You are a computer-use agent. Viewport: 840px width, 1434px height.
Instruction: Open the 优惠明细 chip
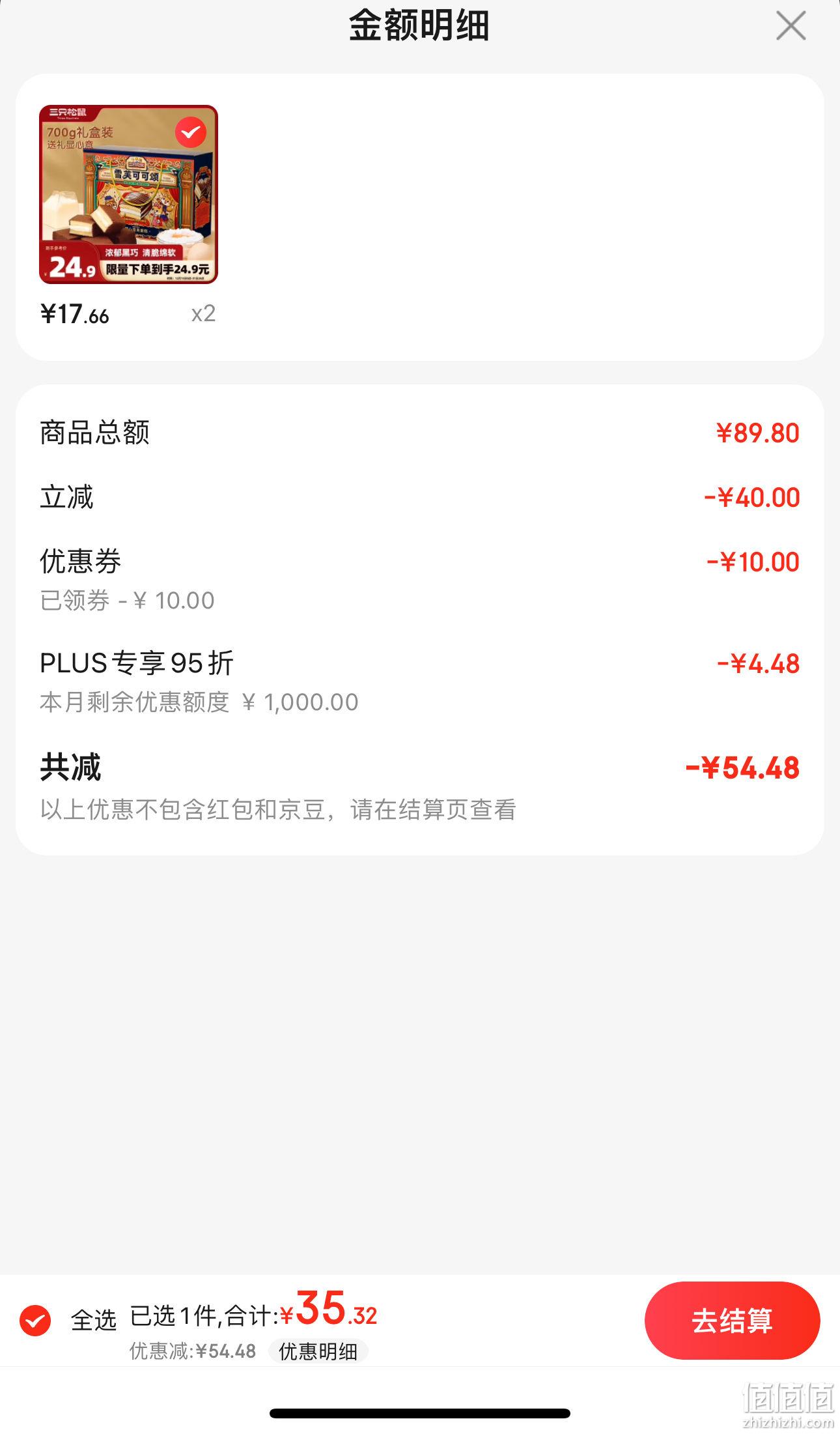318,1351
